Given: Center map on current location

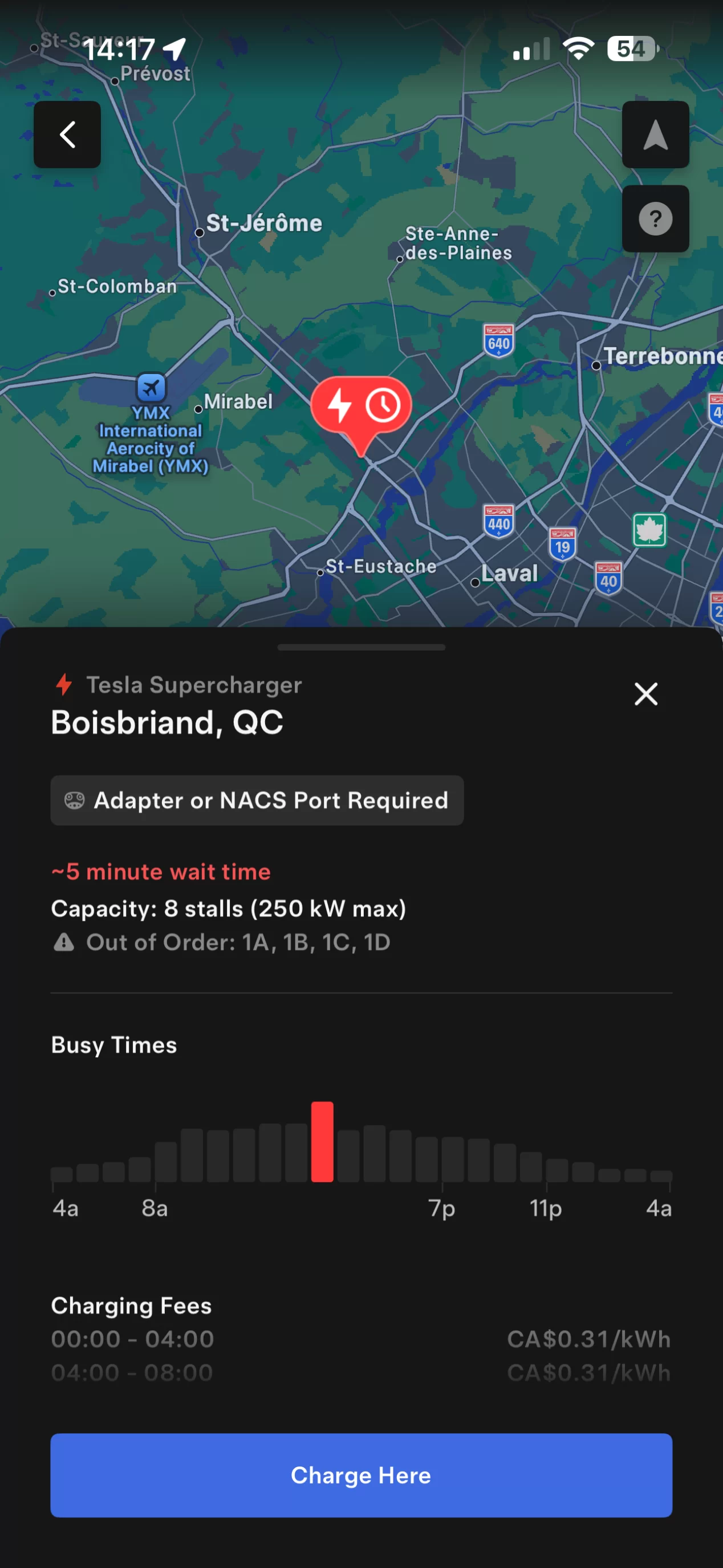Looking at the screenshot, I should 655,135.
